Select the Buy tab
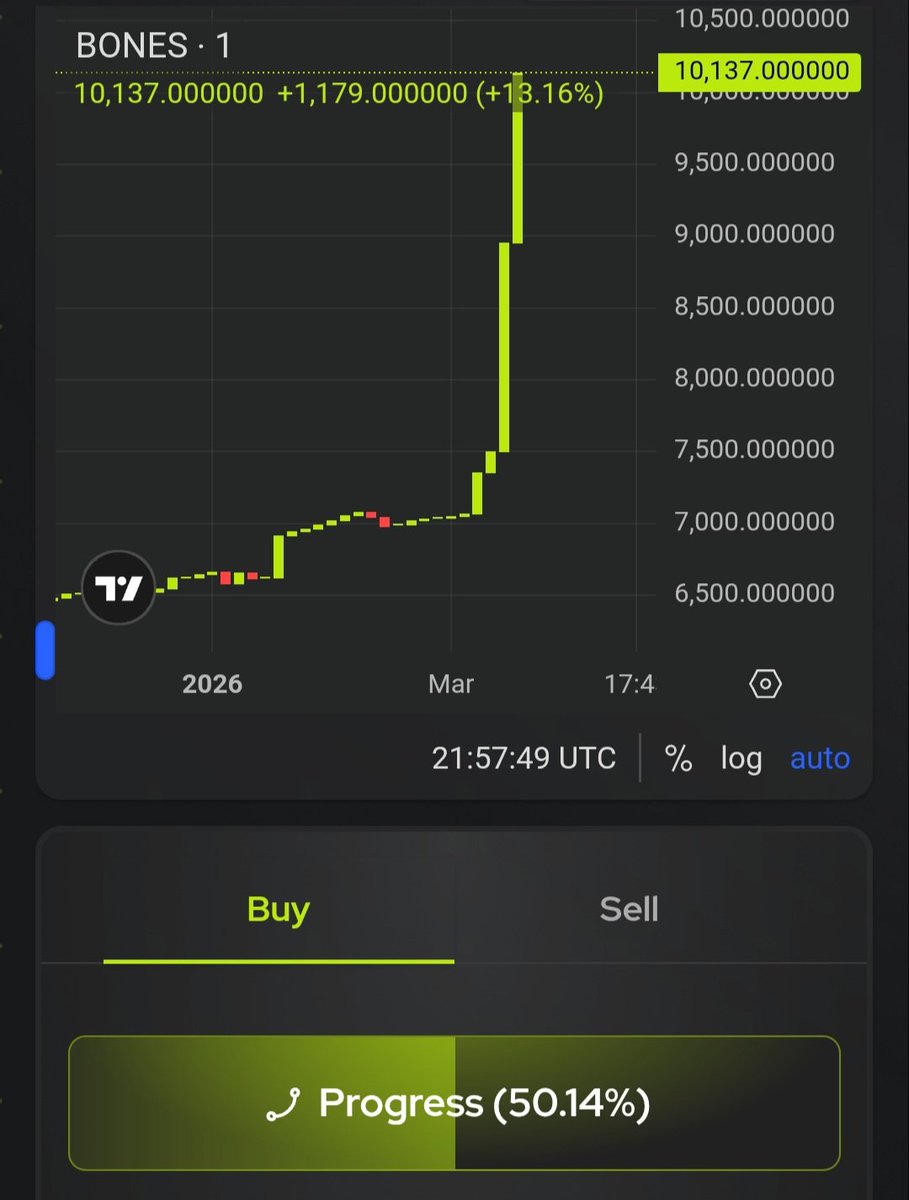 pyautogui.click(x=278, y=910)
